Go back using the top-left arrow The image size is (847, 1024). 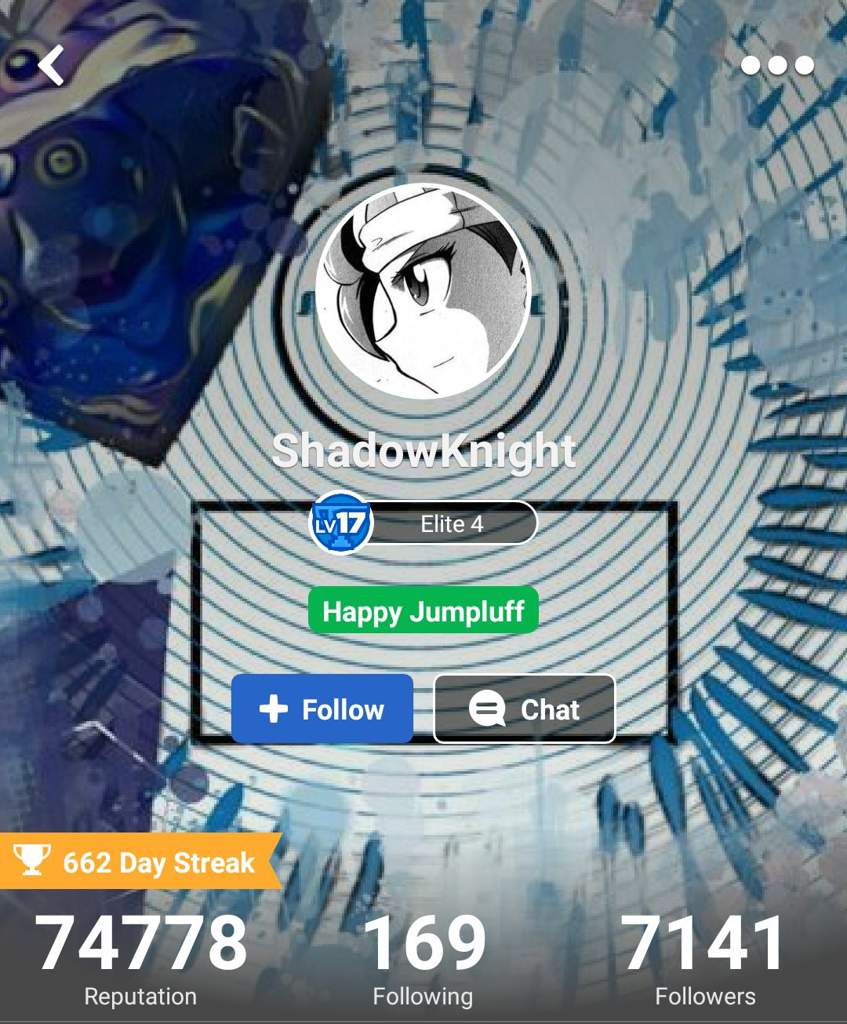coord(50,65)
